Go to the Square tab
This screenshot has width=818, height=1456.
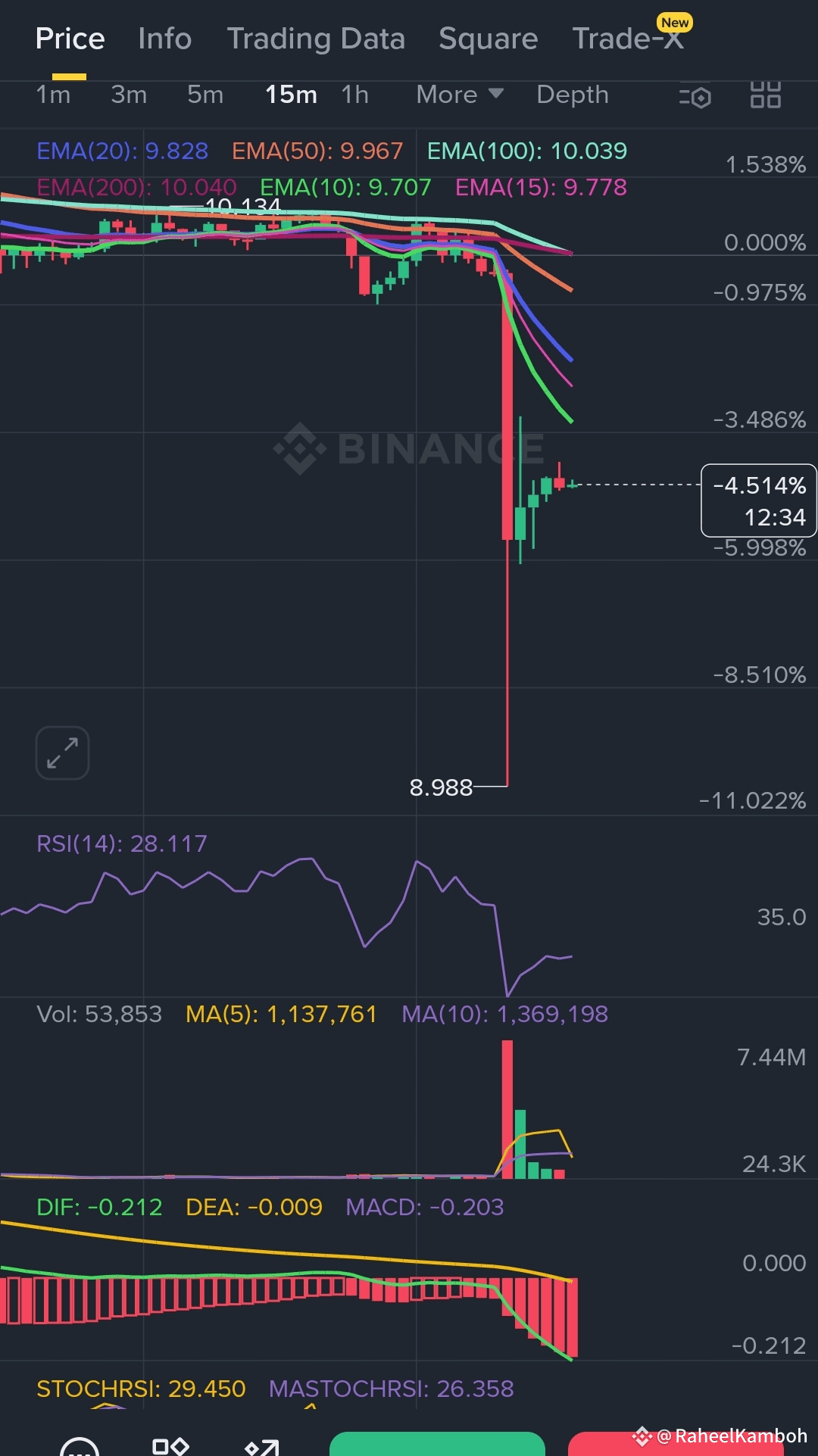coord(488,39)
